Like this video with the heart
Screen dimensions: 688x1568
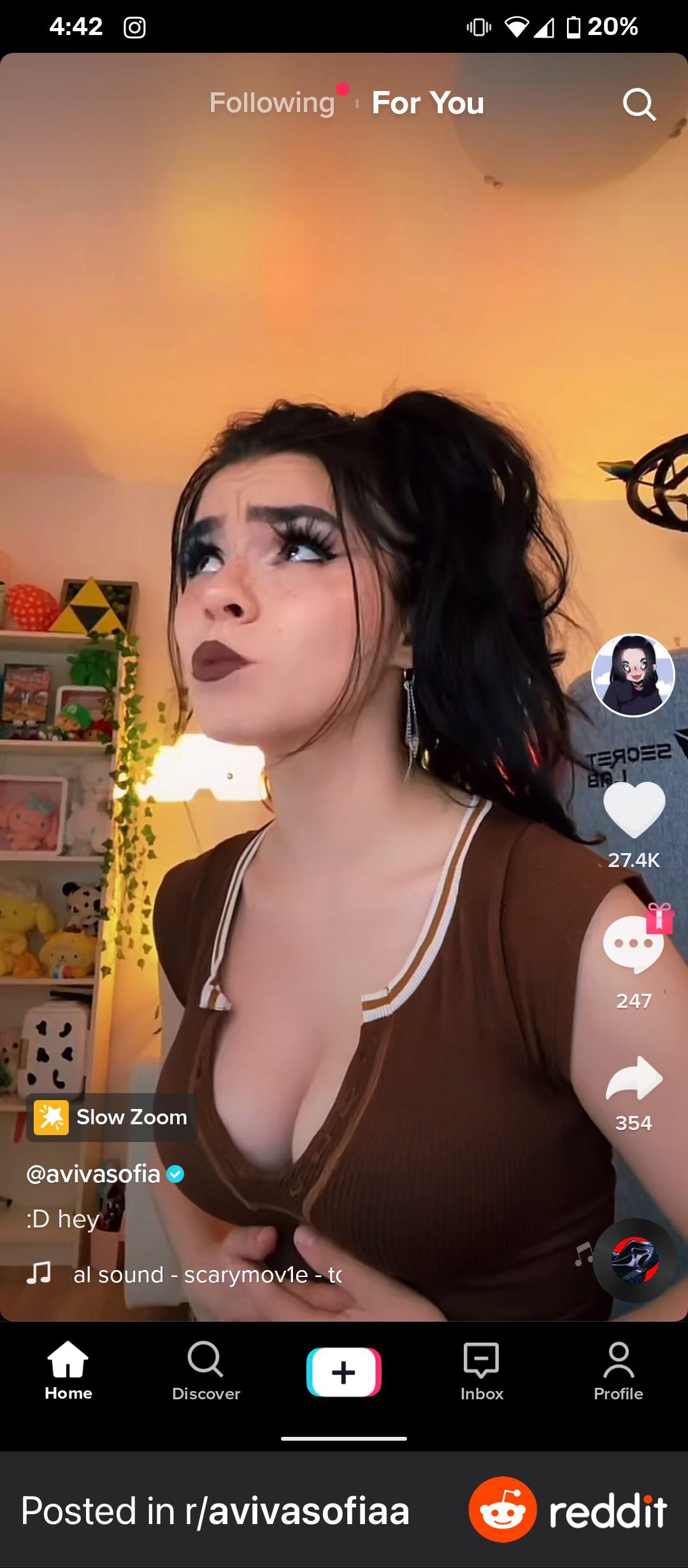click(x=634, y=810)
